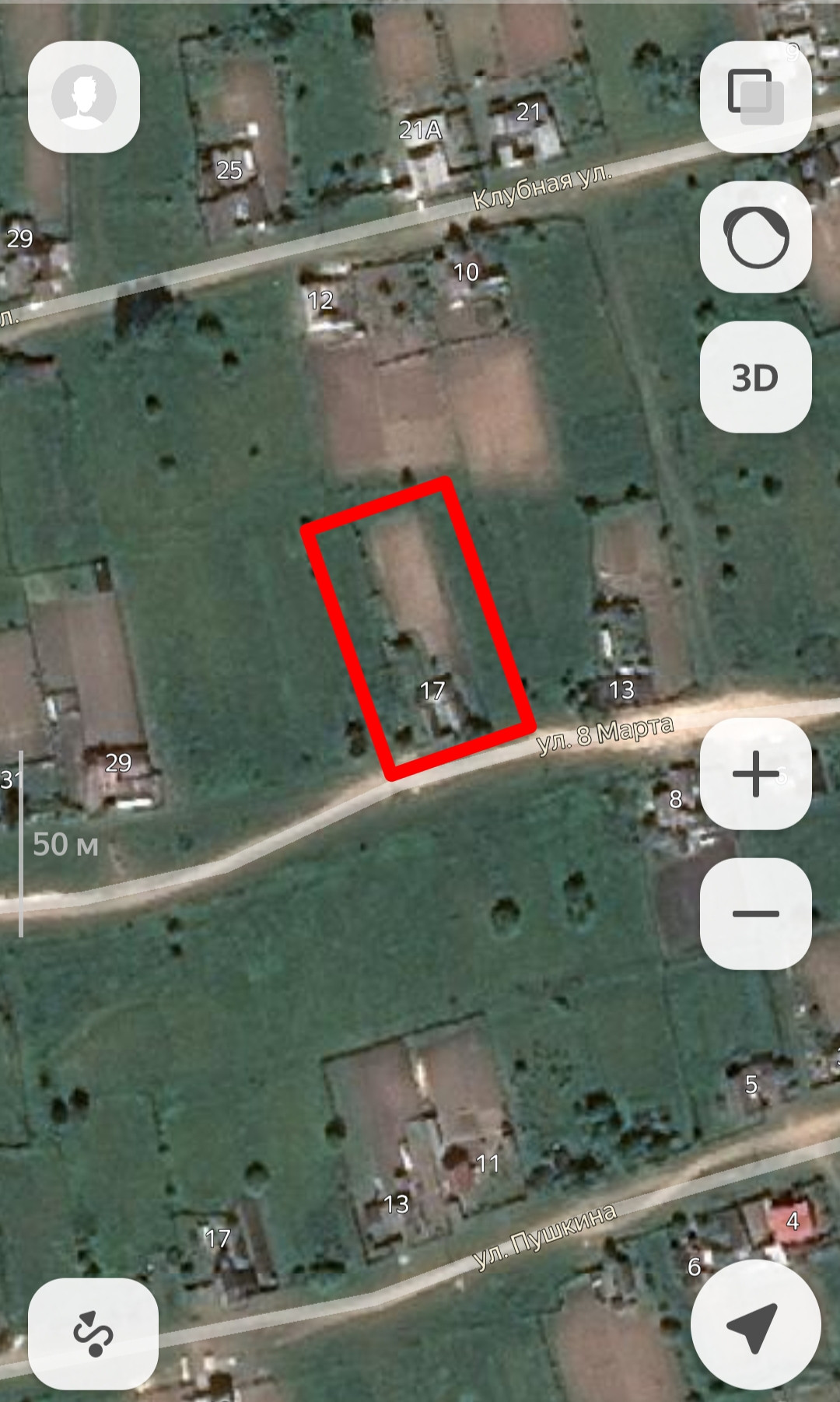Screen dimensions: 840x1402
Task: Zoom out with the minus button
Action: (755, 913)
